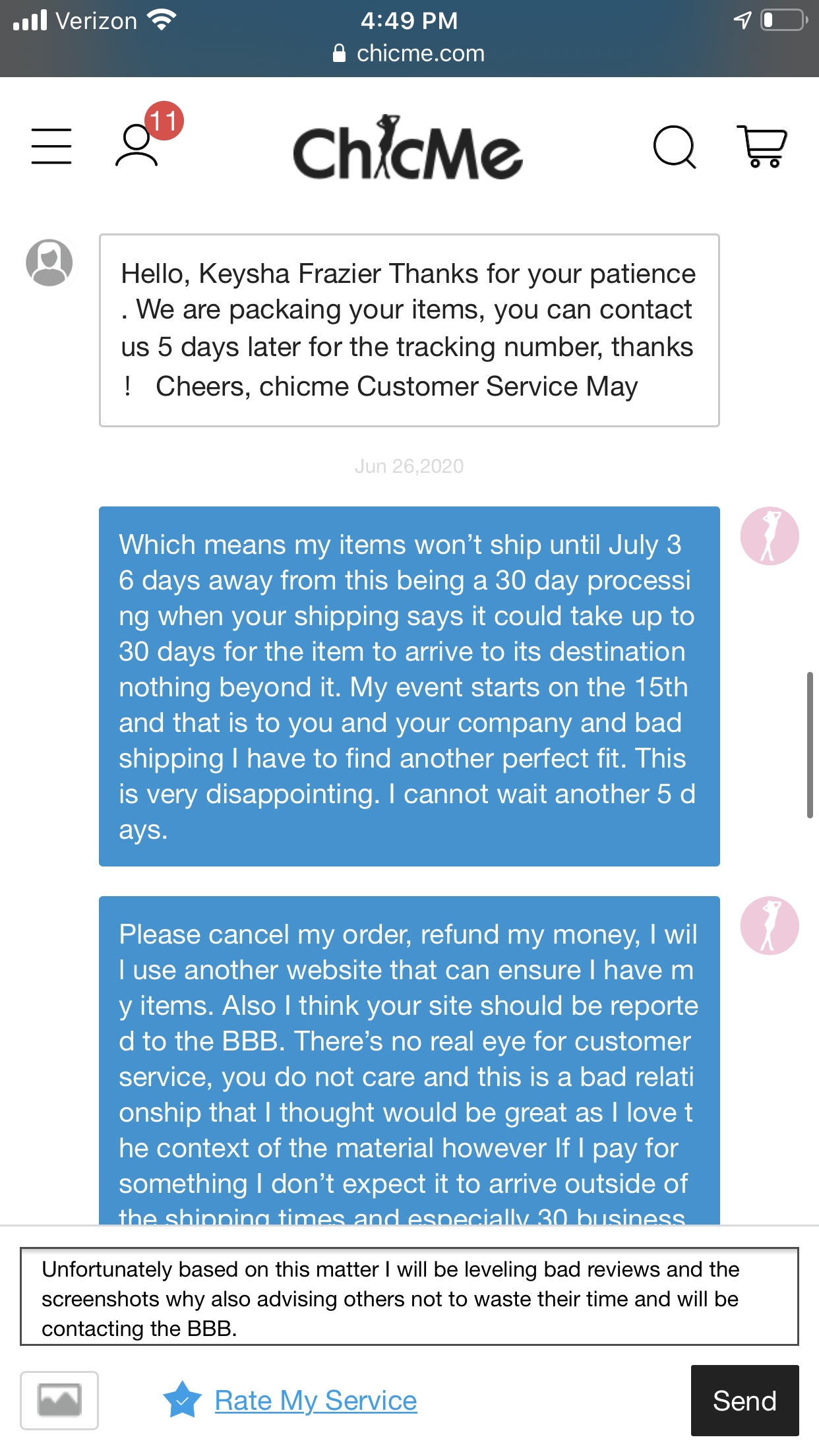View the shopping cart
This screenshot has width=819, height=1456.
pyautogui.click(x=762, y=146)
